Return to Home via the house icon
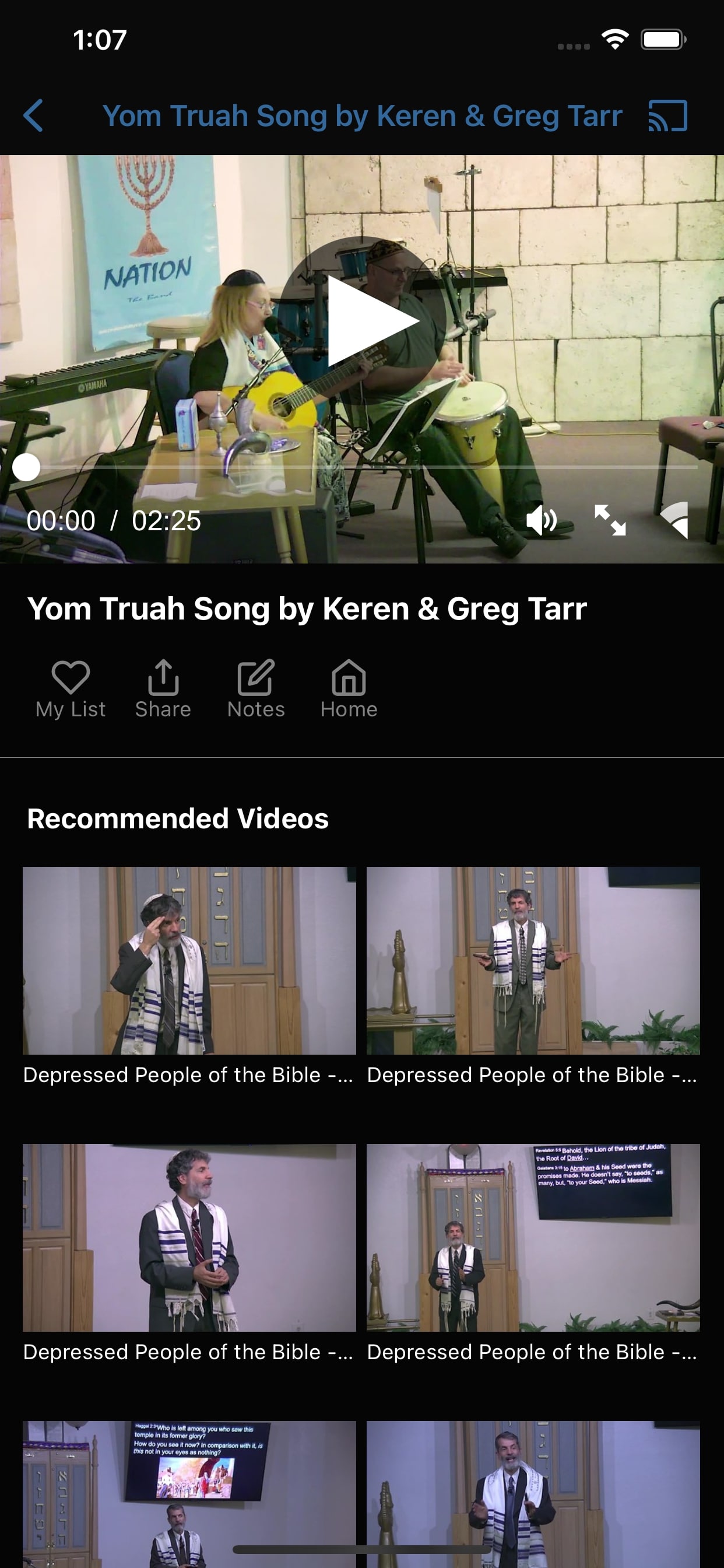724x1568 pixels. coord(349,689)
